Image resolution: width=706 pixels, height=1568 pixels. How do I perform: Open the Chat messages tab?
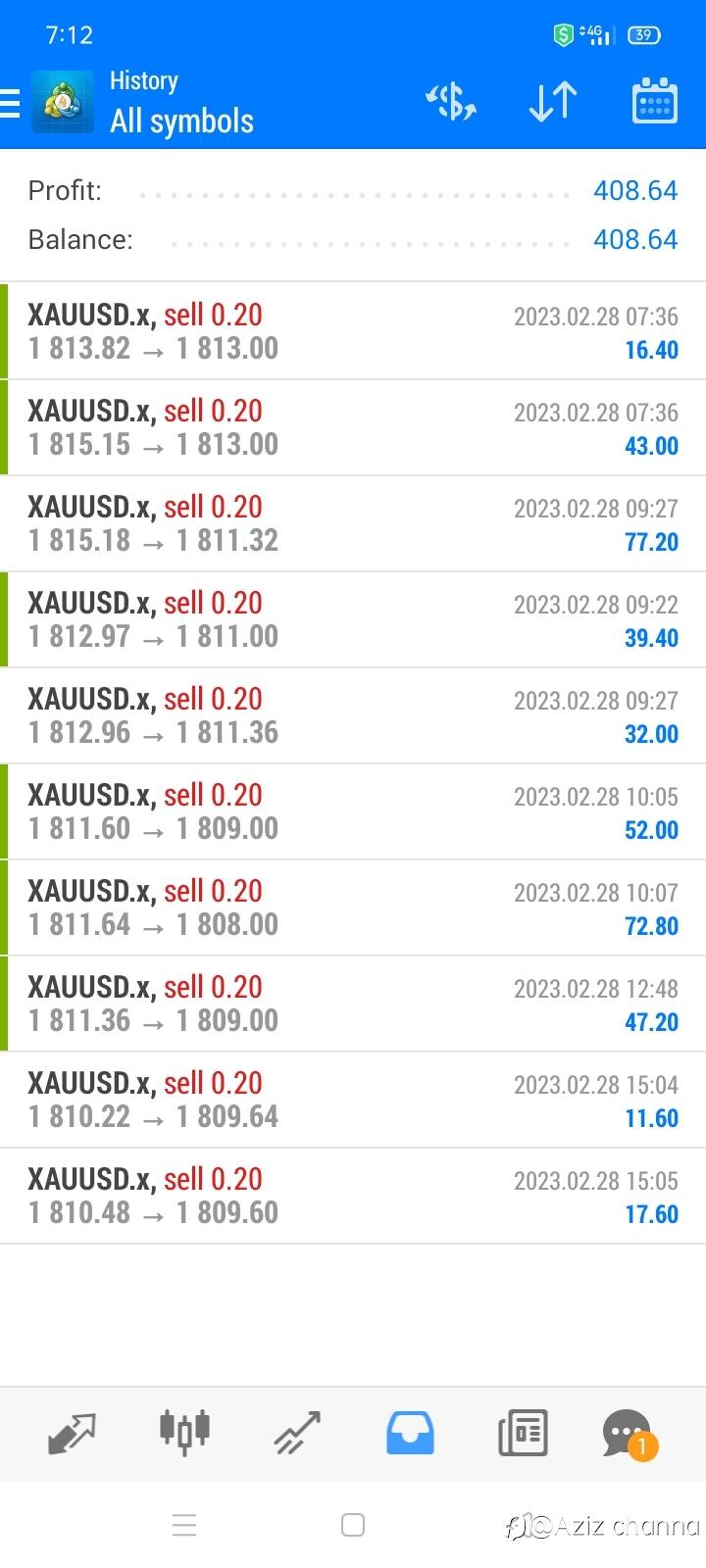point(627,1433)
